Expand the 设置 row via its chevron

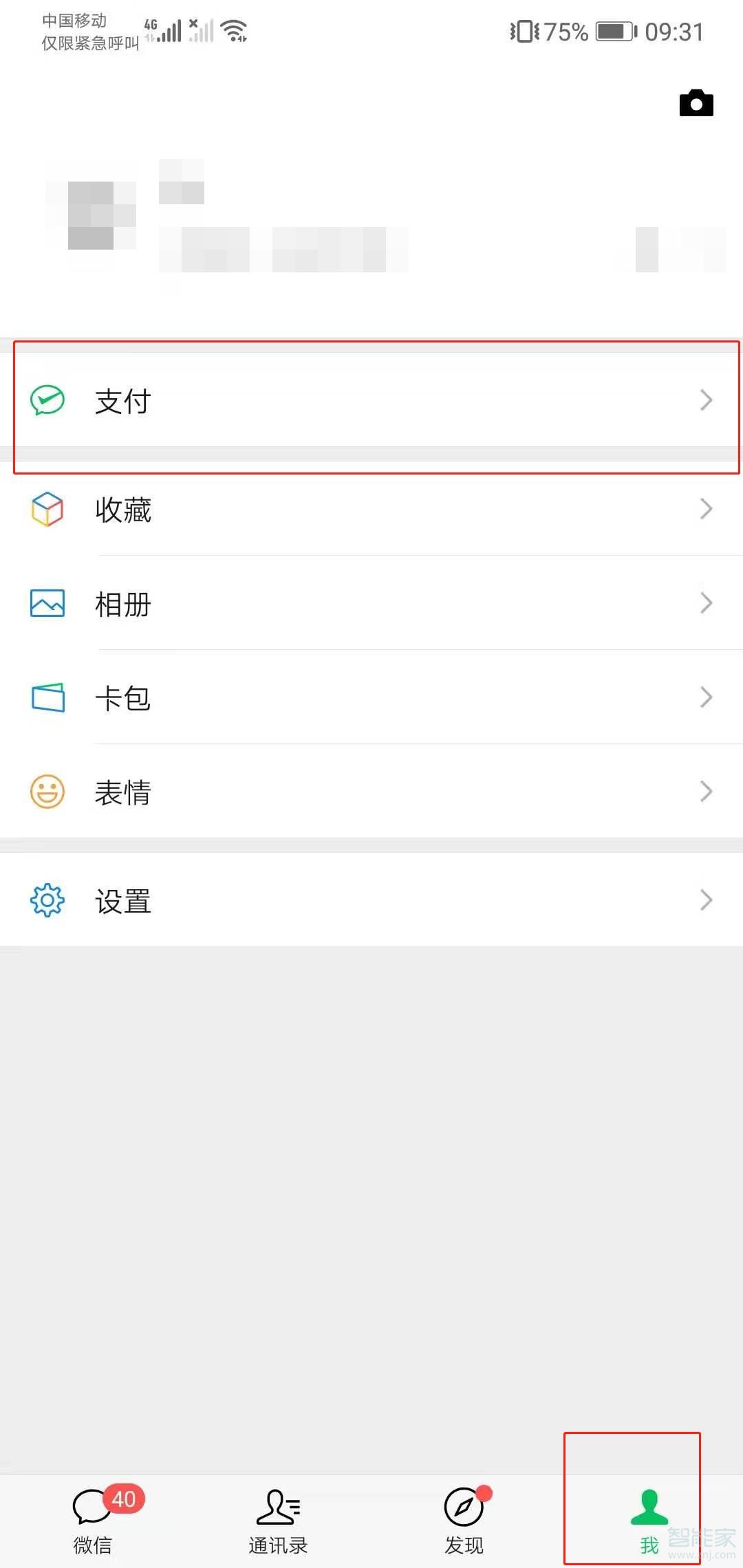pyautogui.click(x=706, y=900)
